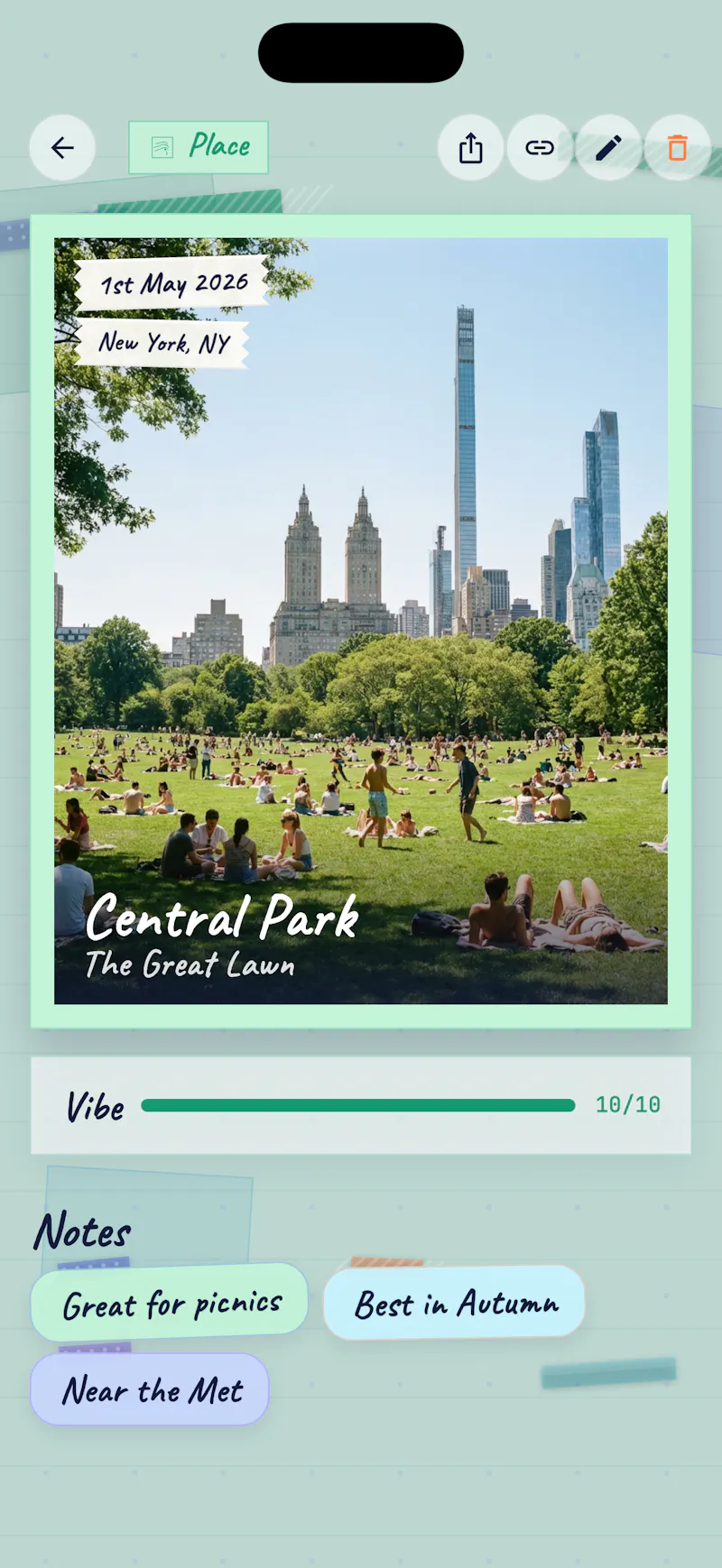Copy link with the chain icon
722x1568 pixels.
click(540, 147)
